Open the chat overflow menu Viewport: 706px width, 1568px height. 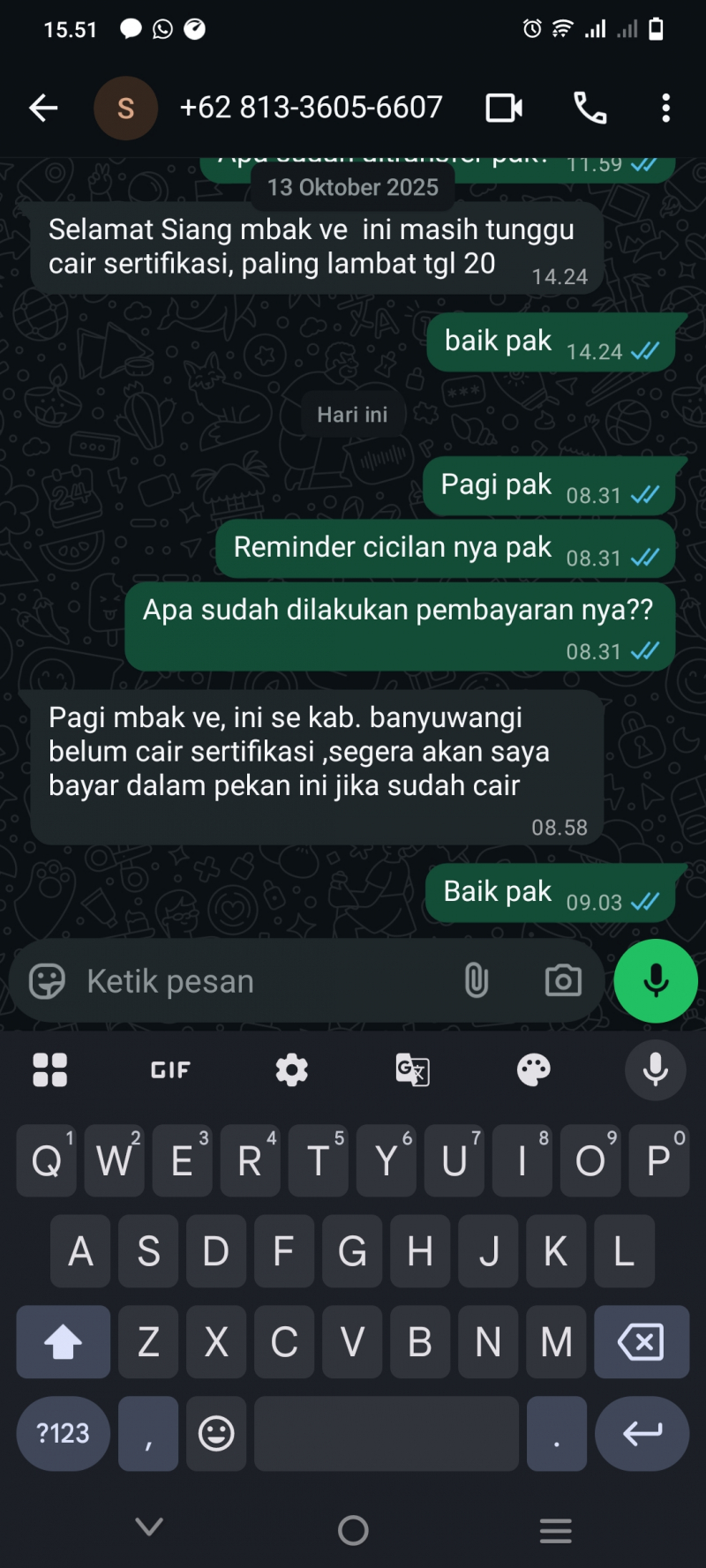(665, 109)
